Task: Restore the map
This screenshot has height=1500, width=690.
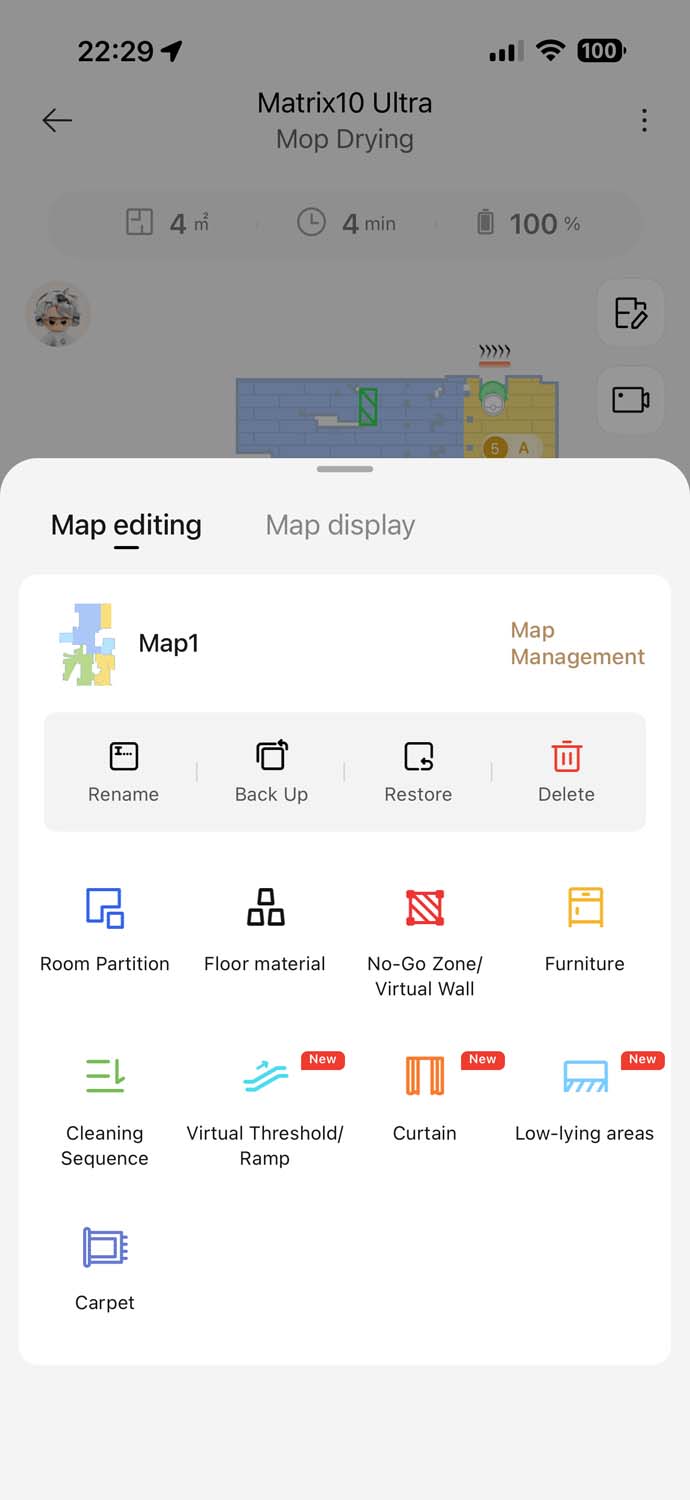Action: point(418,772)
